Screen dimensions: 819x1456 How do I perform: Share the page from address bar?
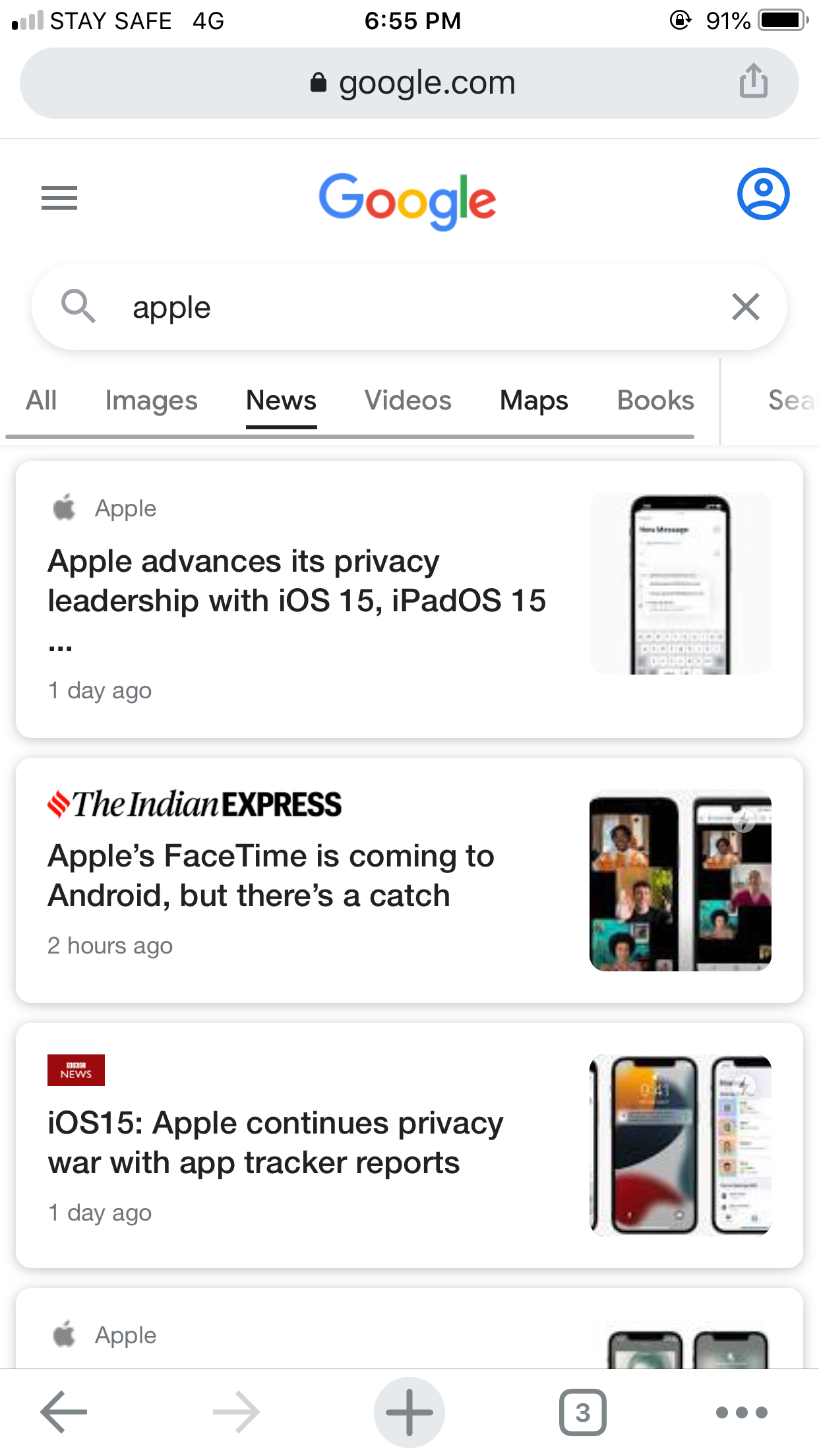[753, 82]
